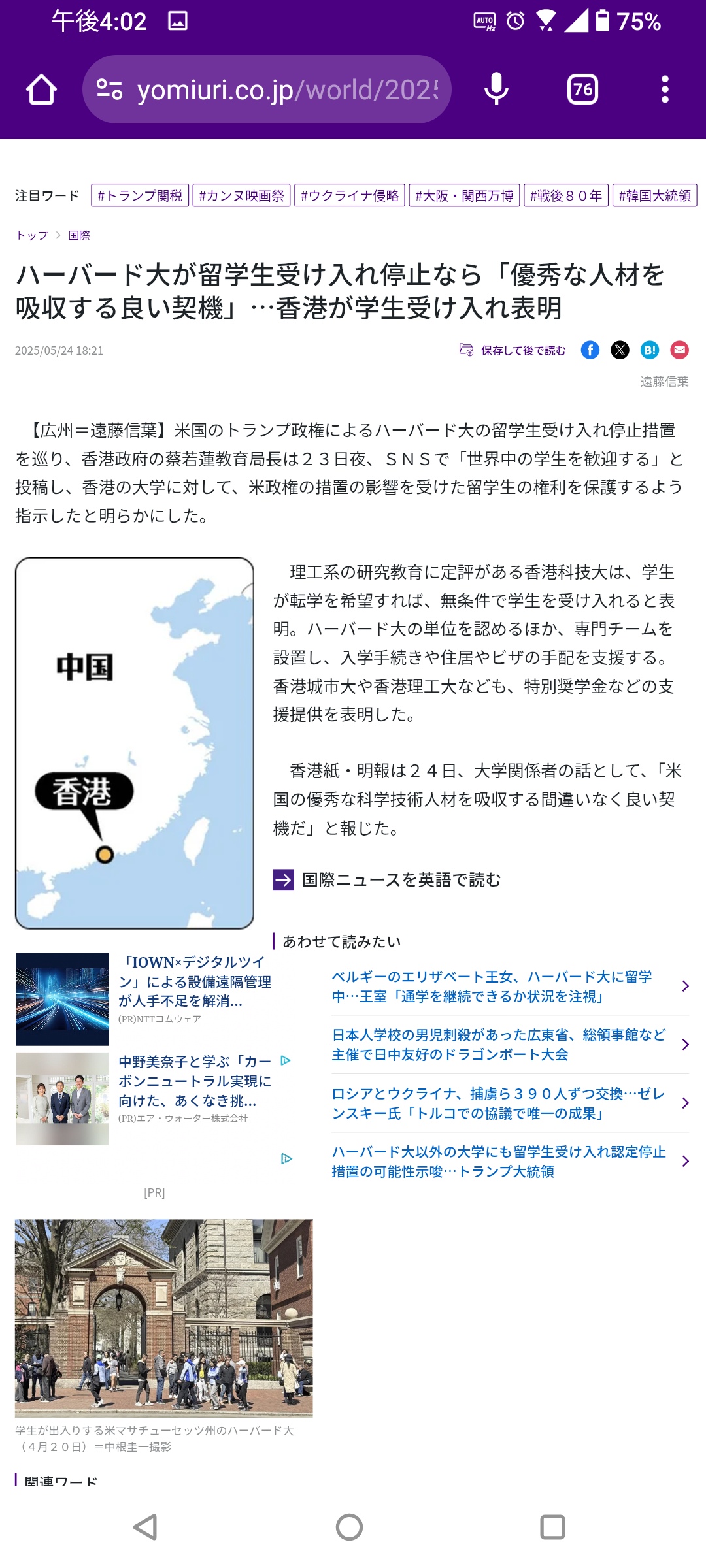Open the 国際 breadcrumb category
This screenshot has width=706, height=1568.
pyautogui.click(x=79, y=235)
